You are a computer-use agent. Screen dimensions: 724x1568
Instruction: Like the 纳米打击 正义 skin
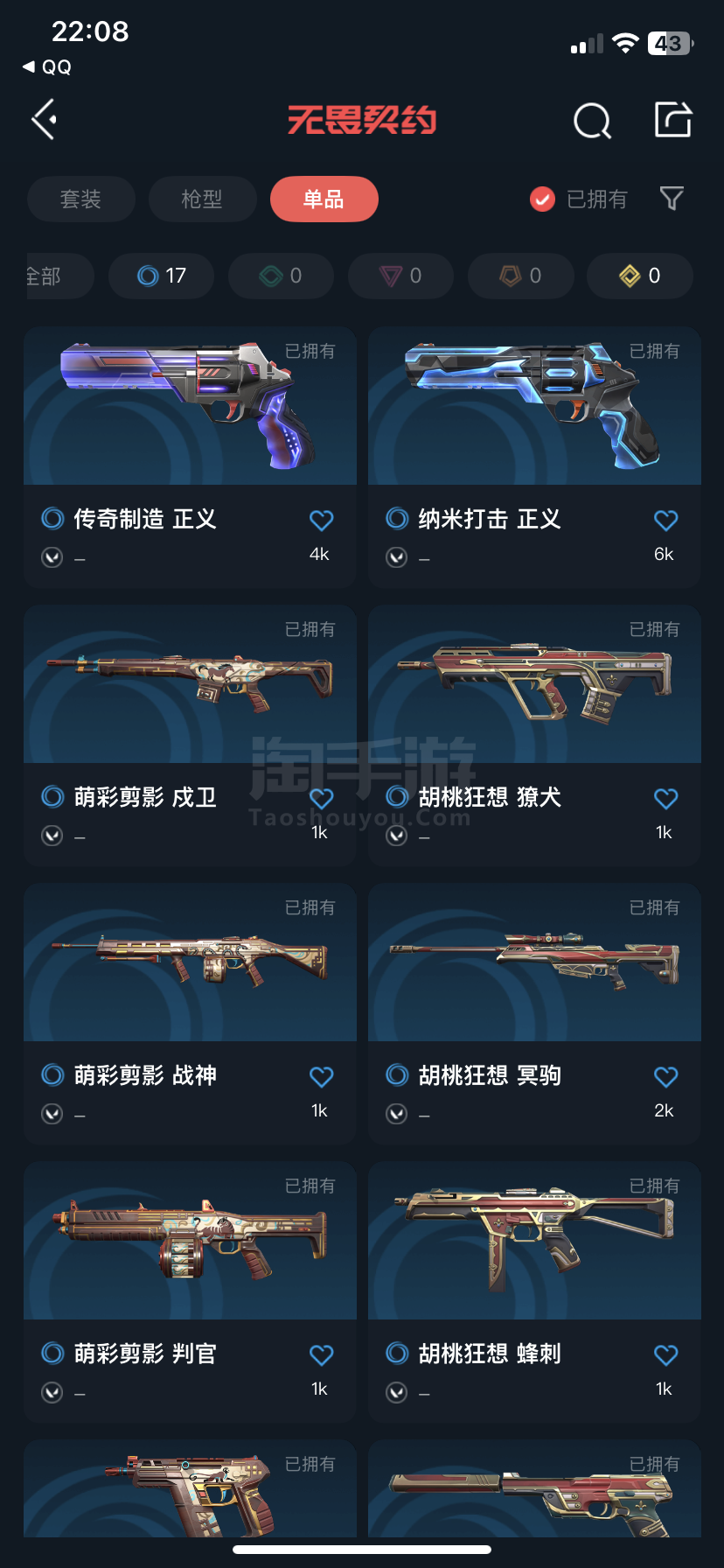coord(665,521)
